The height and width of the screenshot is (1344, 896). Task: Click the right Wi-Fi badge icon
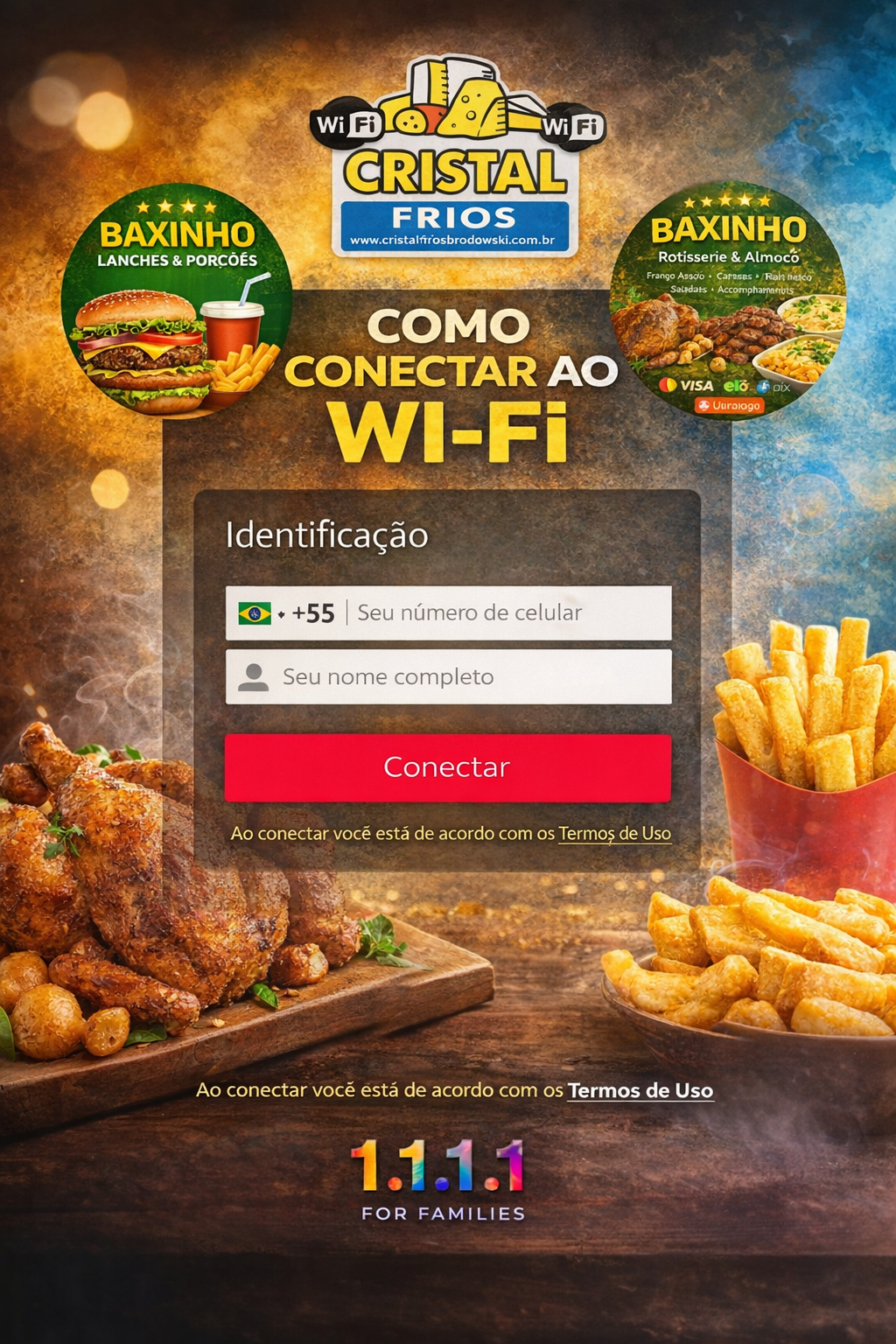pos(577,124)
